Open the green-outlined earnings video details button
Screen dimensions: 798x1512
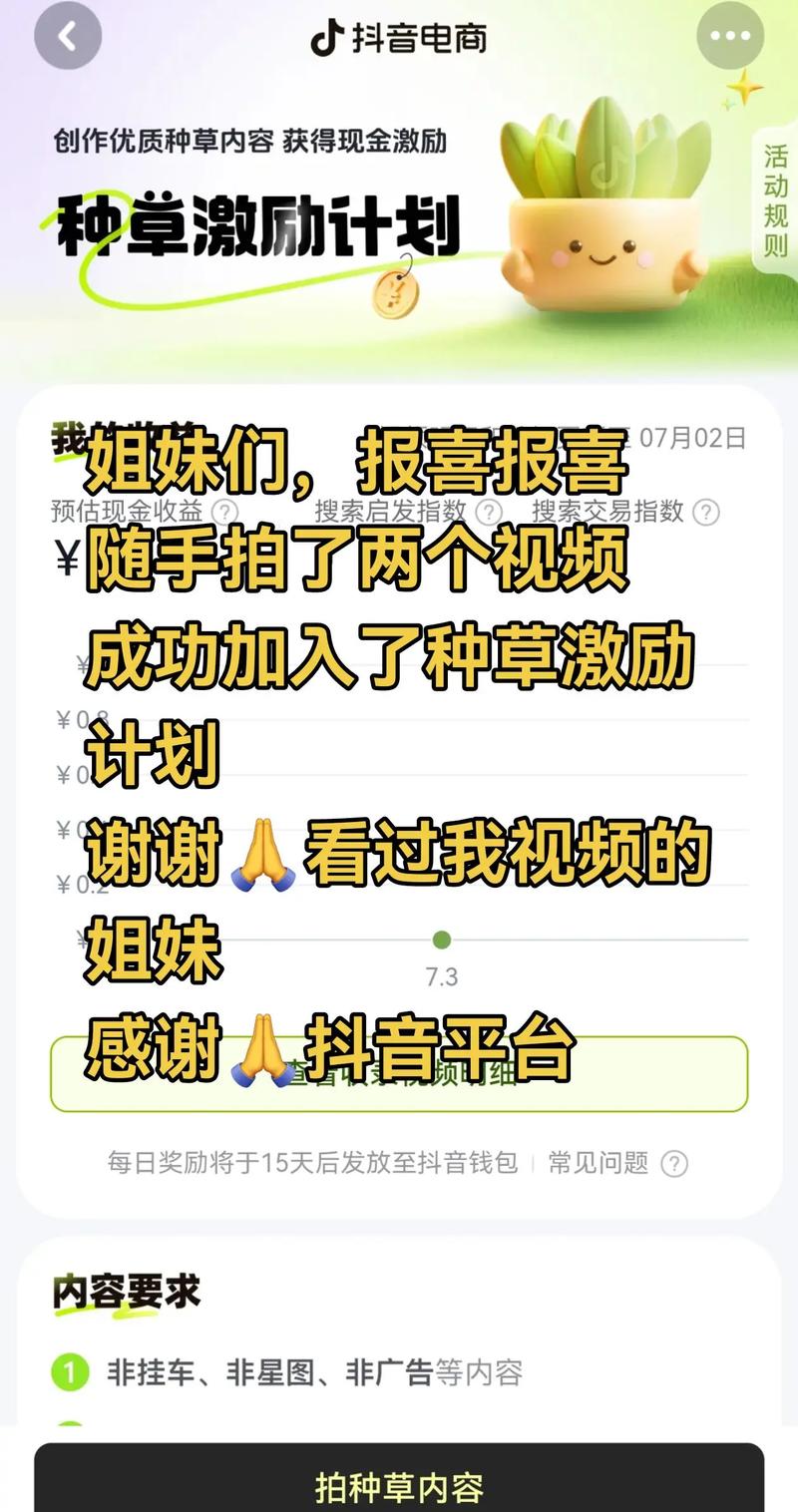click(399, 1073)
